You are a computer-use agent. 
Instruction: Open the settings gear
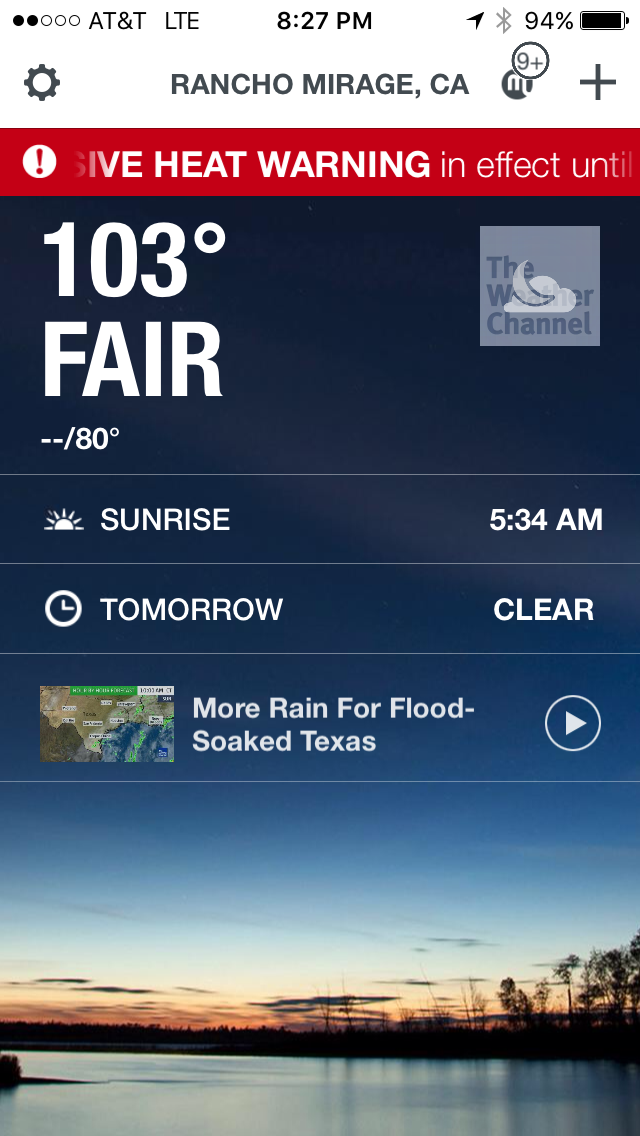(x=42, y=83)
